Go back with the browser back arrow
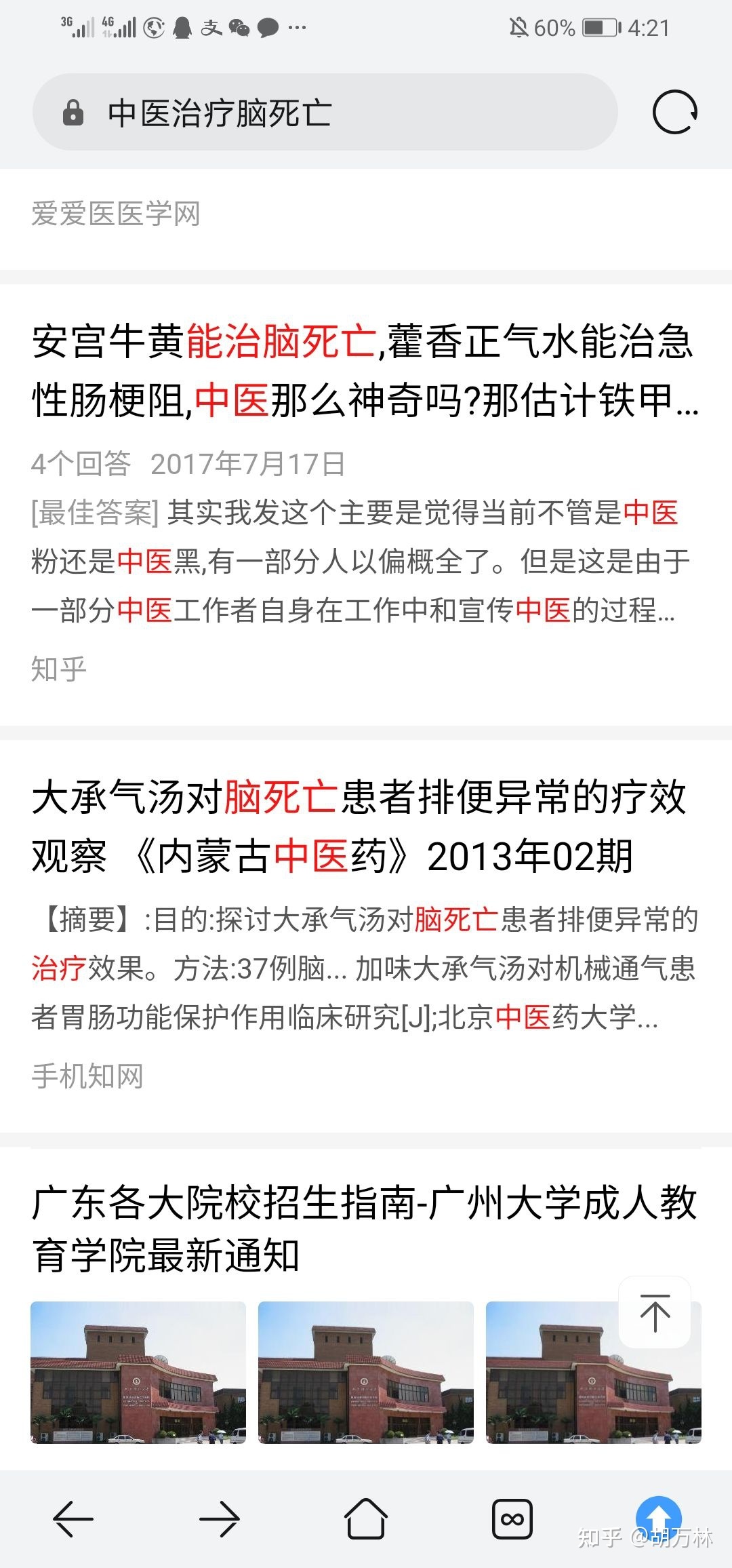732x1568 pixels. (73, 1518)
